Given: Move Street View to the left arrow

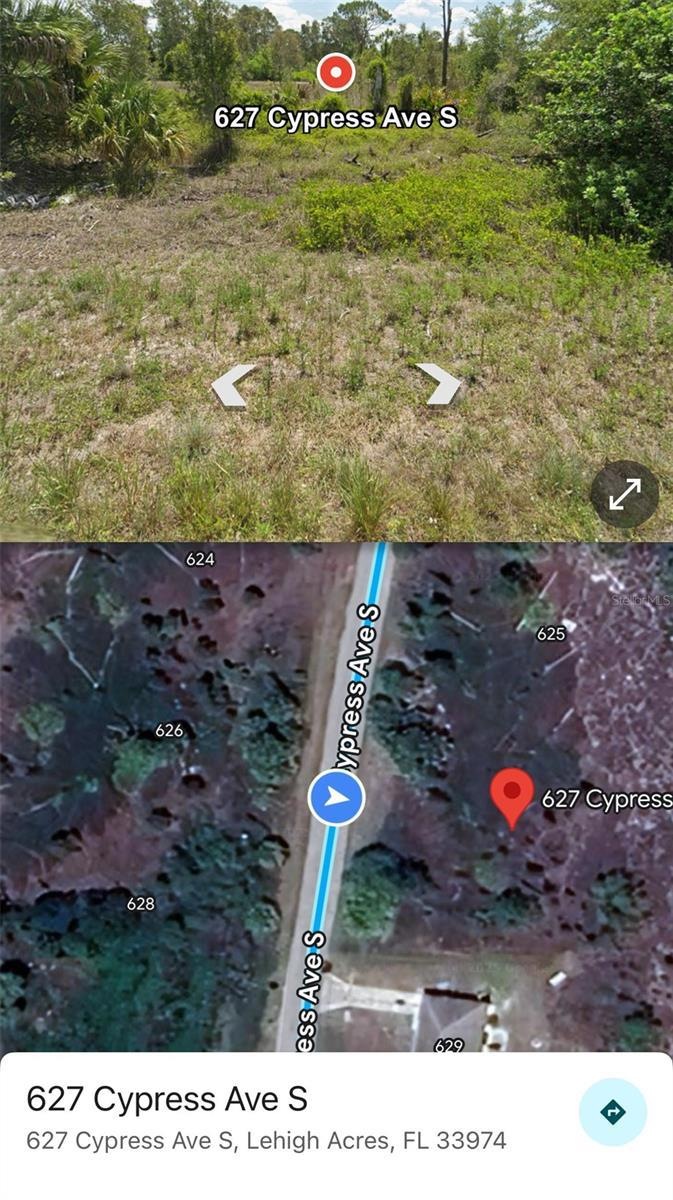Looking at the screenshot, I should (234, 386).
